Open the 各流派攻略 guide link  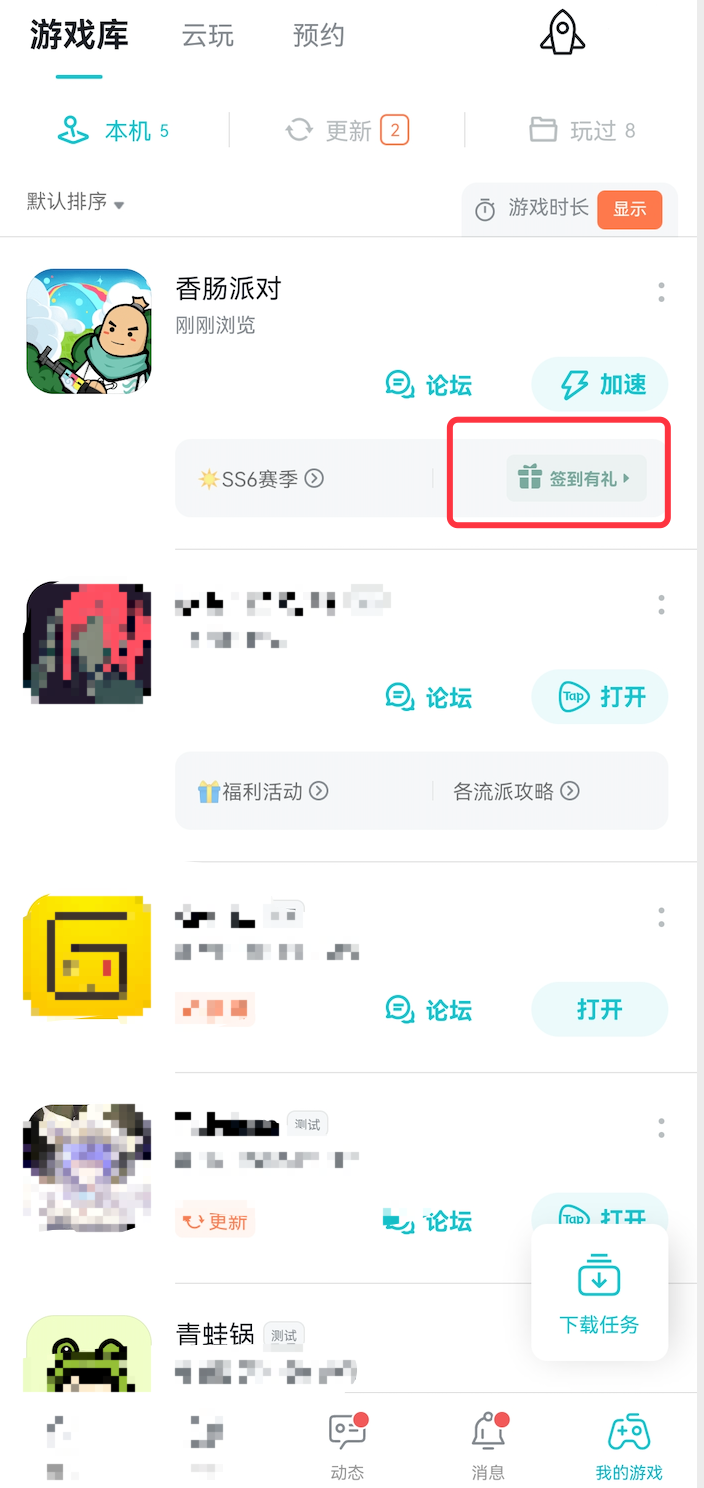(x=516, y=791)
